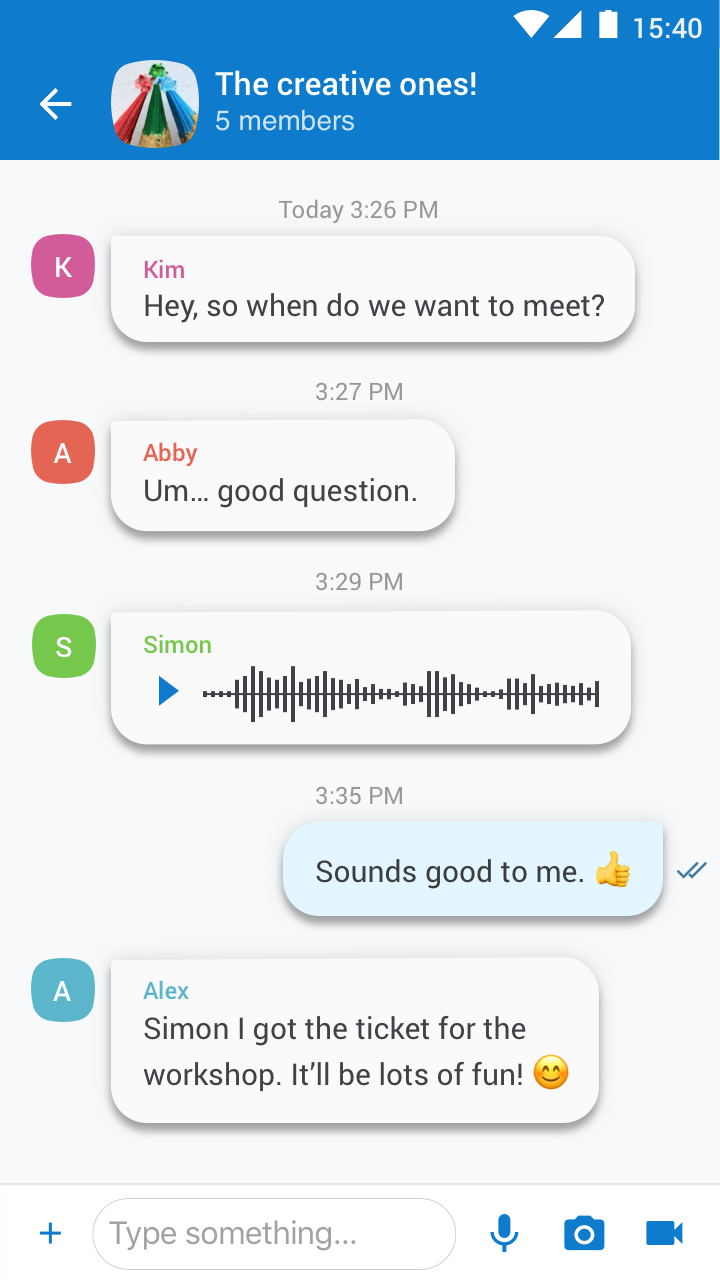The height and width of the screenshot is (1280, 720).
Task: Start a video call
Action: (x=664, y=1233)
